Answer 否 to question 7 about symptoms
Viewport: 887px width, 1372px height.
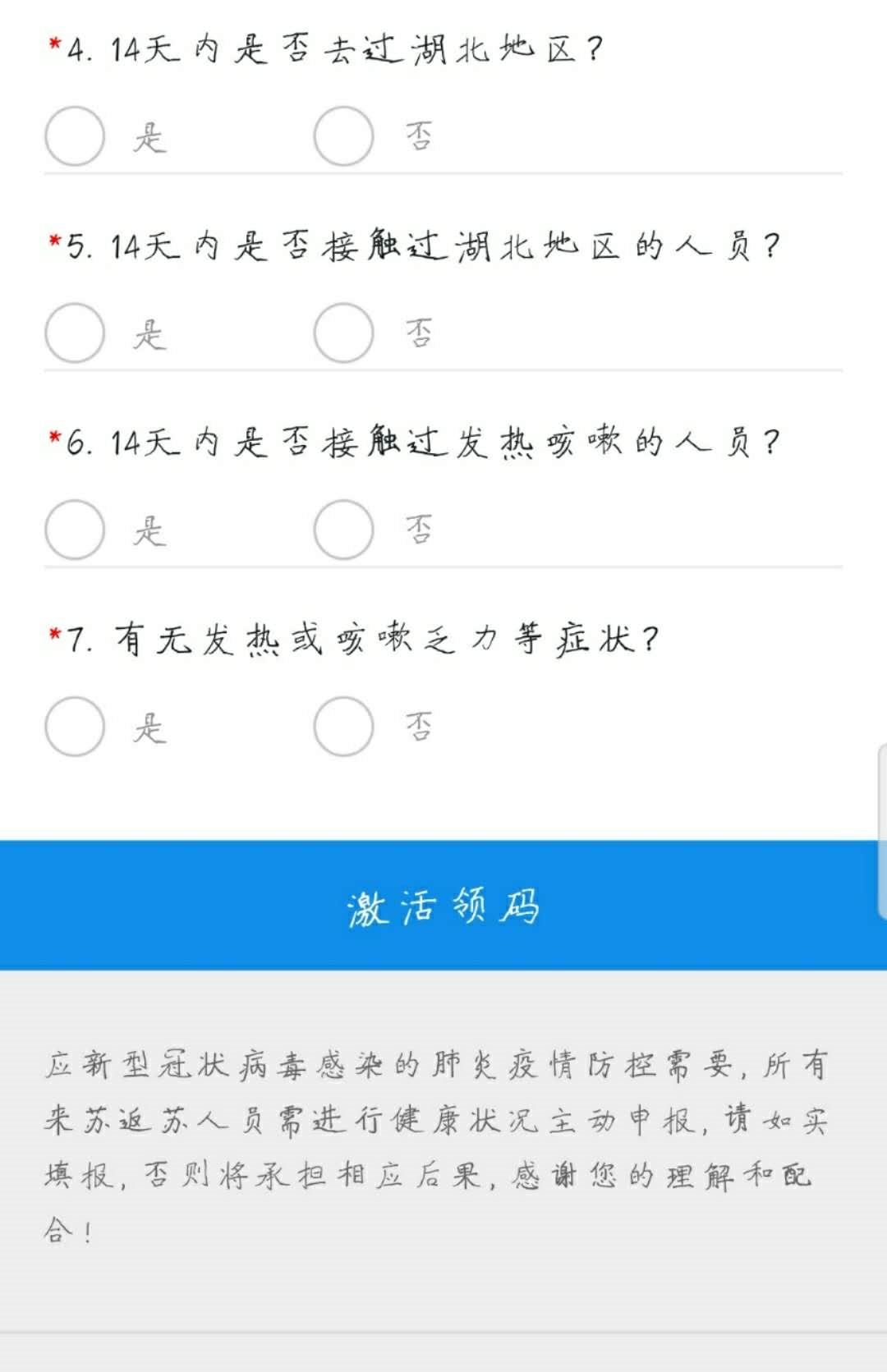point(343,727)
